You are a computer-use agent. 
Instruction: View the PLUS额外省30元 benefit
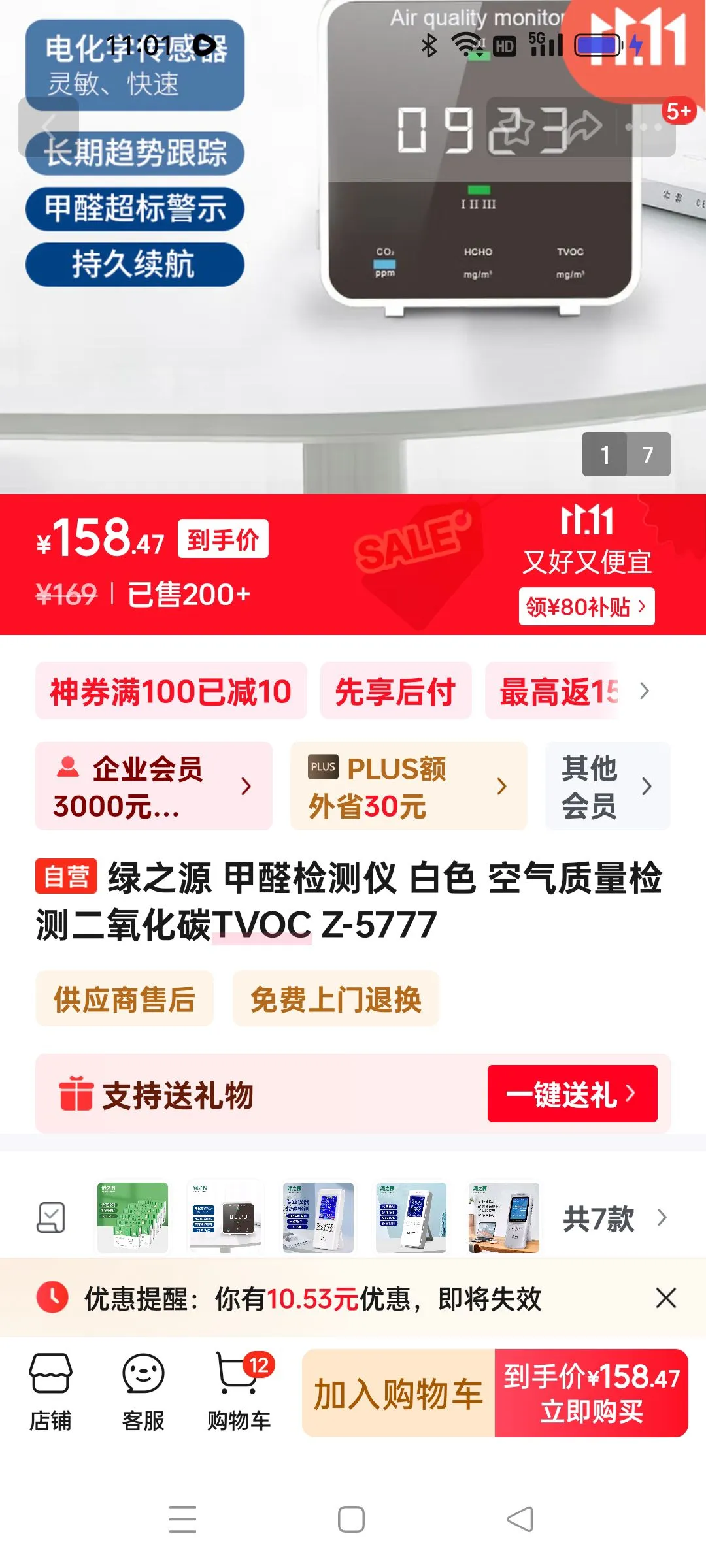tap(408, 786)
